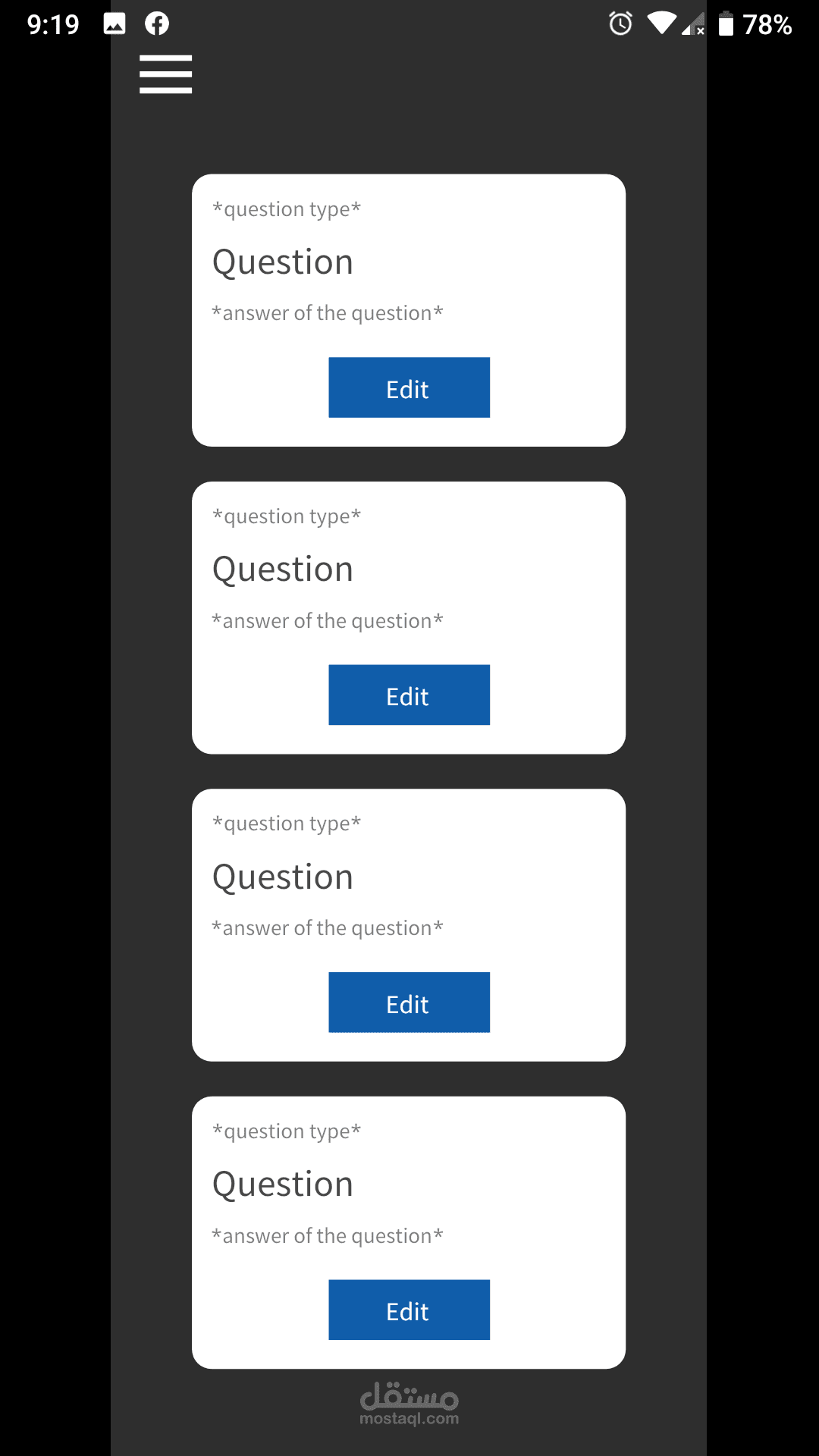Select the fourth card's Question title

pyautogui.click(x=282, y=1183)
